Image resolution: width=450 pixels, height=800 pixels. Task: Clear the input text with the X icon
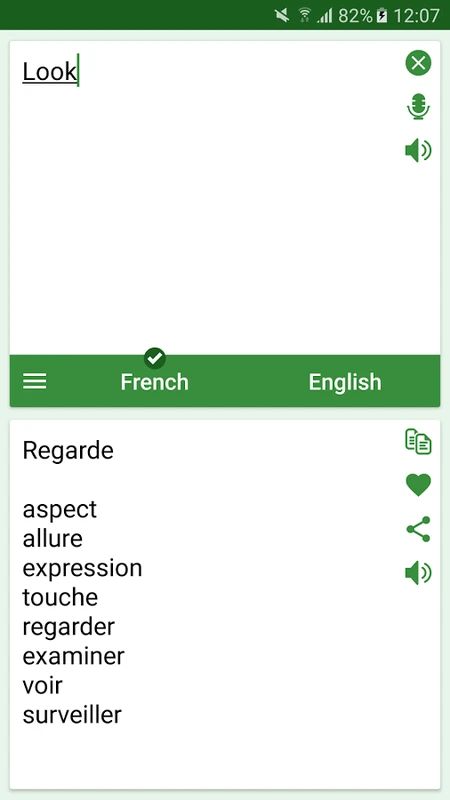point(418,63)
